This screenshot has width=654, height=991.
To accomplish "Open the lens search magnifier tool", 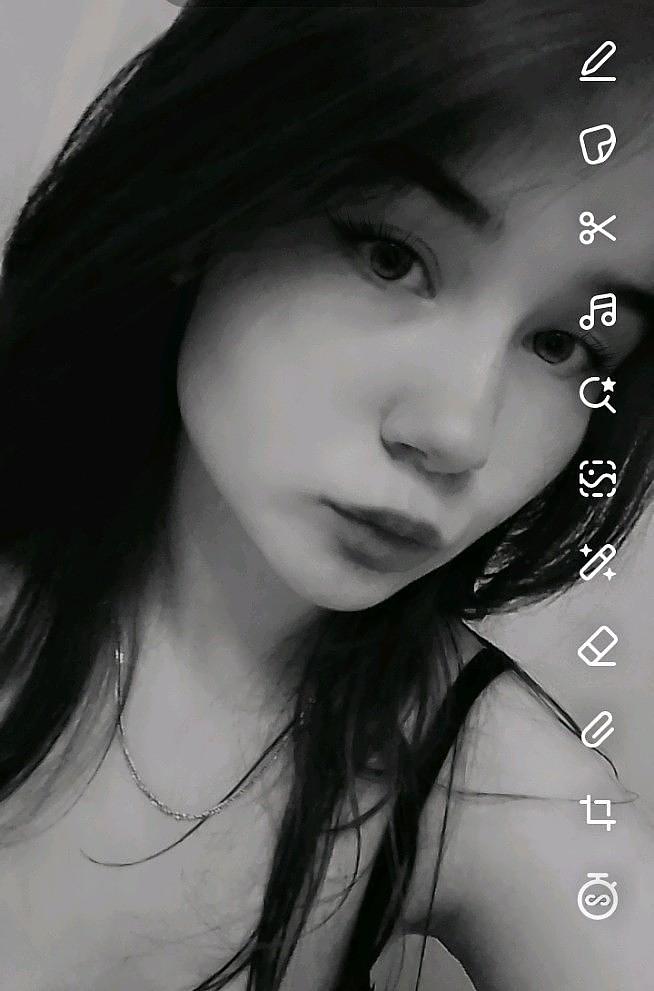I will 598,395.
